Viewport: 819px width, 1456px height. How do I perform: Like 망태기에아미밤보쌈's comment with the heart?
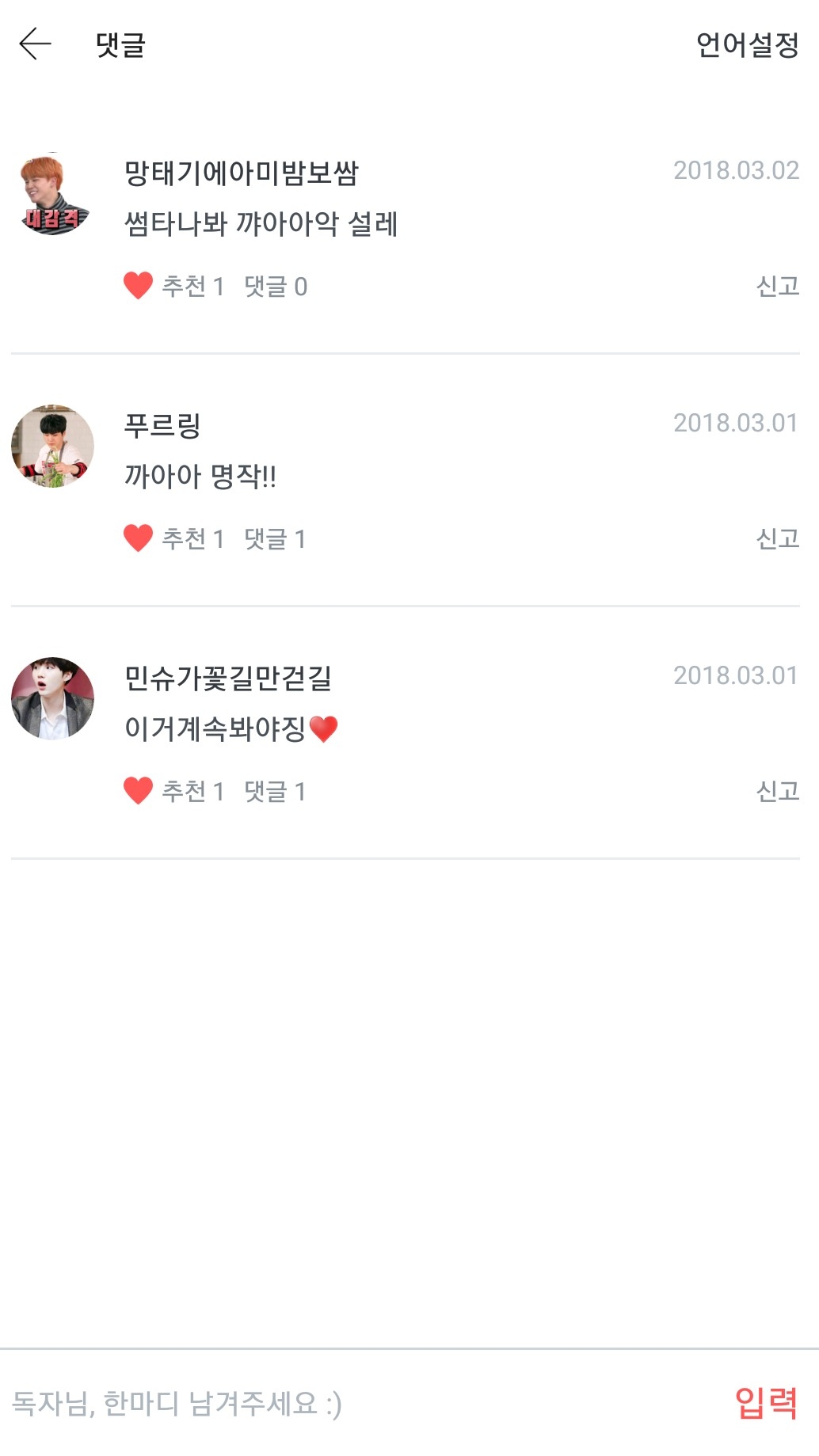(138, 286)
